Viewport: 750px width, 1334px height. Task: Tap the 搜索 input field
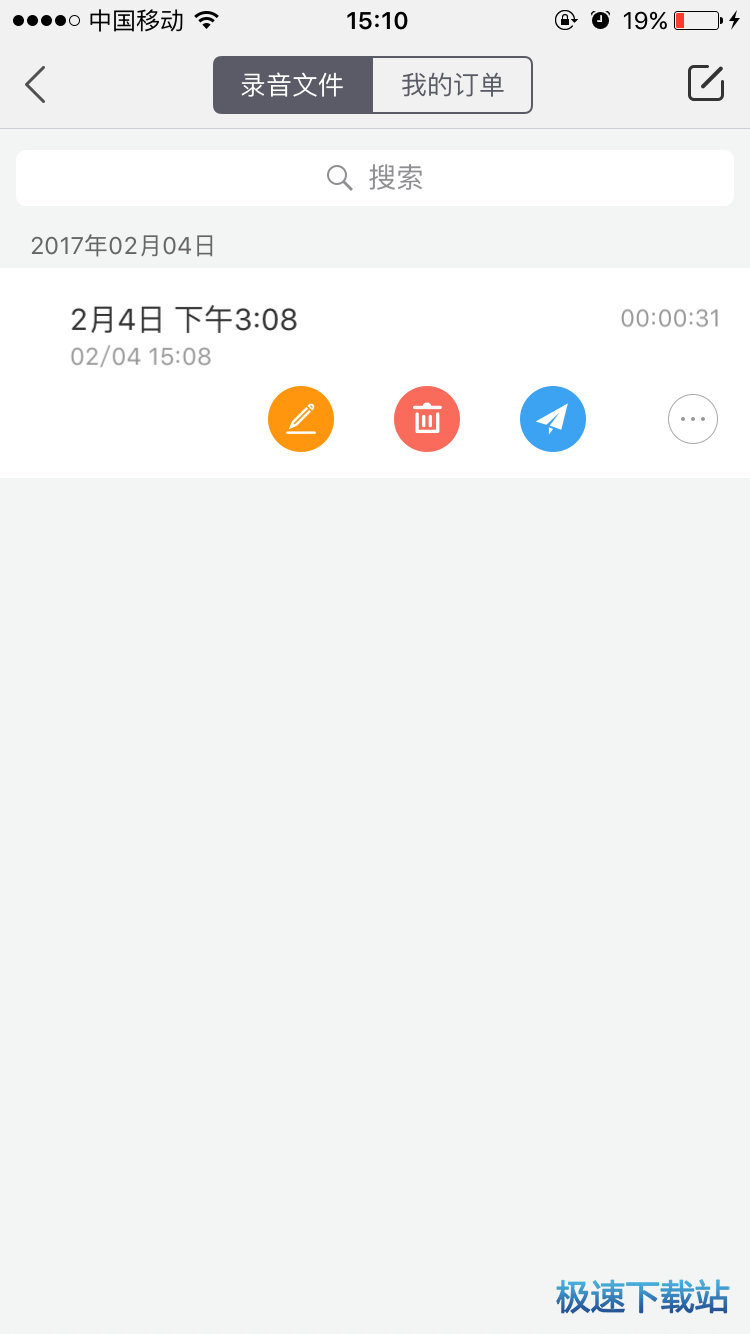(395, 177)
